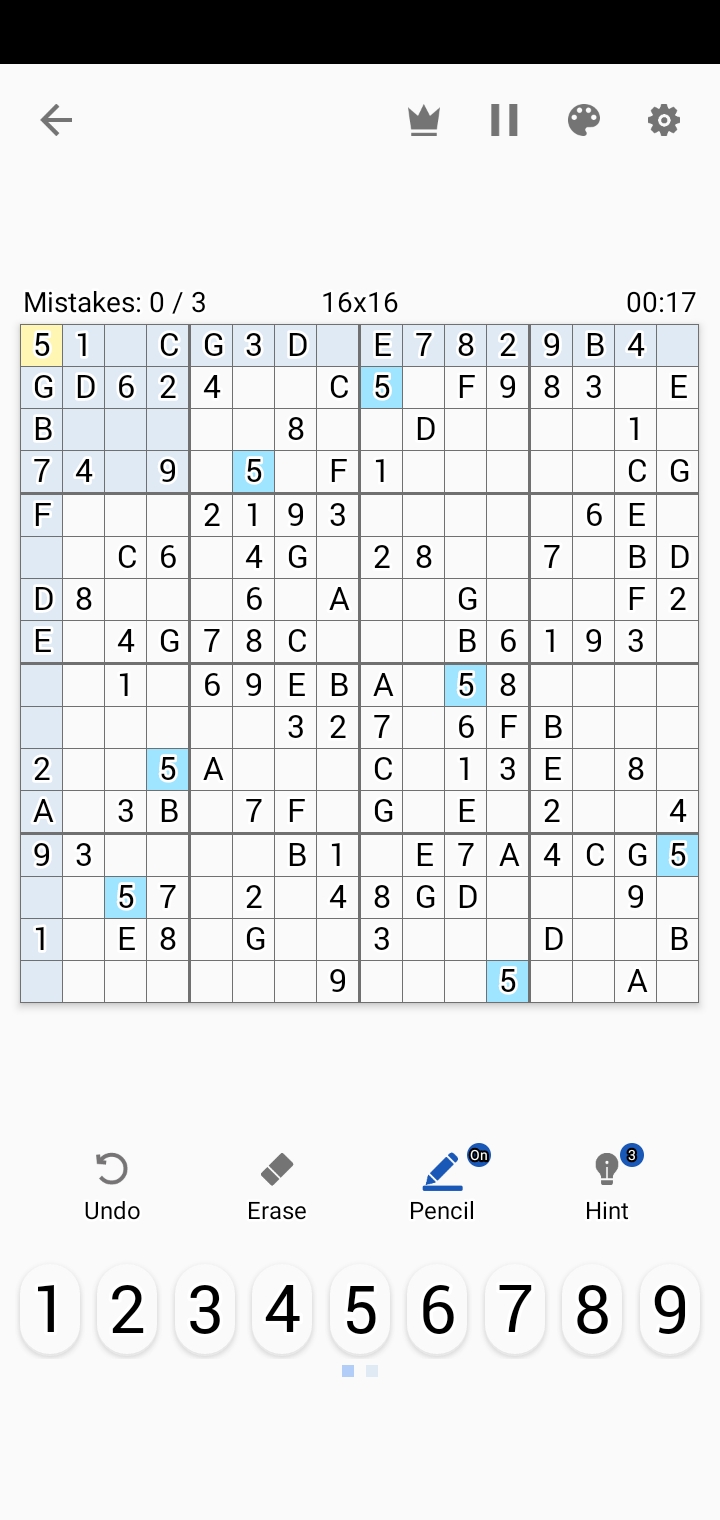720x1520 pixels.
Task: Use a Hint
Action: coord(607,1187)
